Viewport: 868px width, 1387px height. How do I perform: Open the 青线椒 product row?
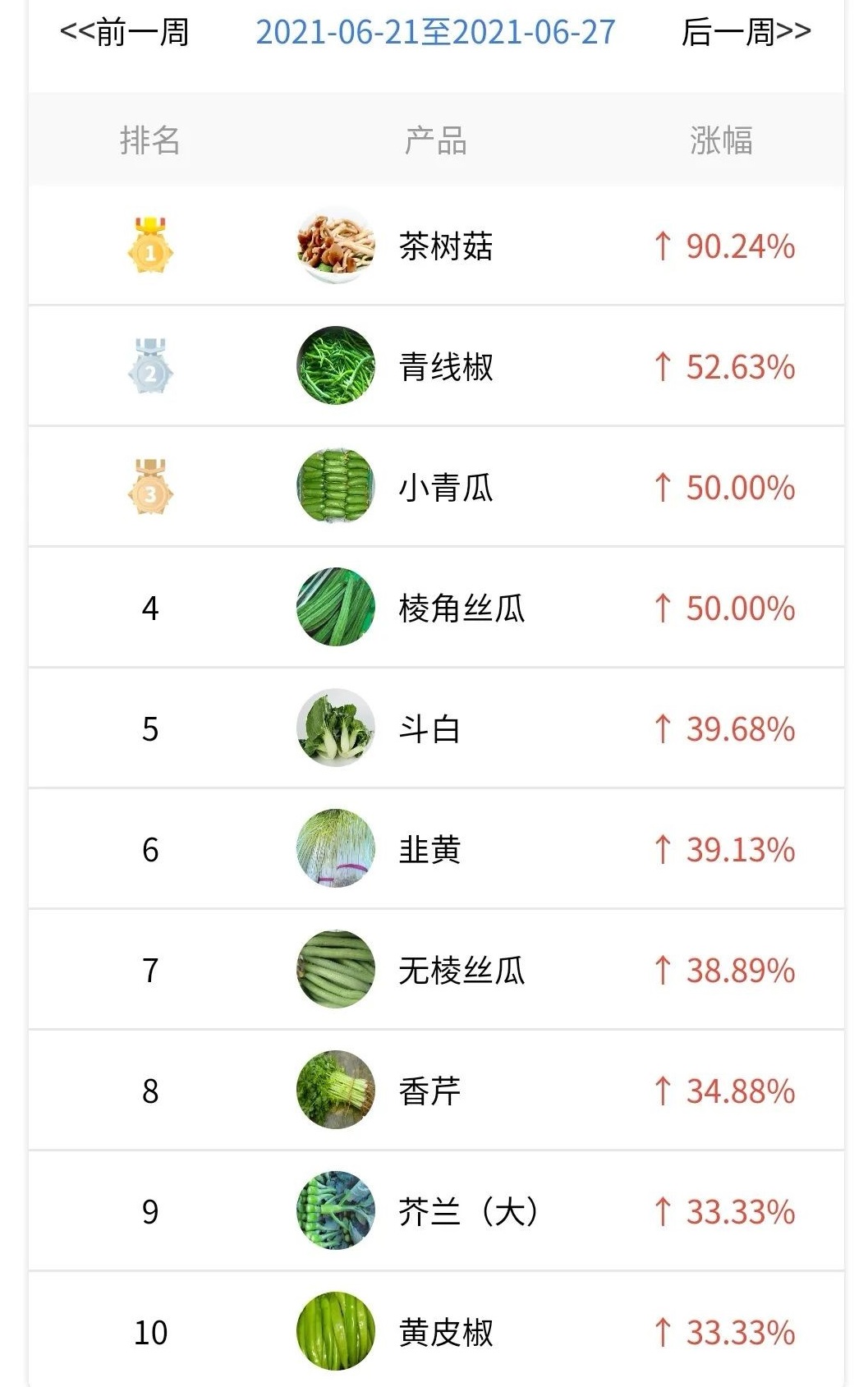point(445,367)
